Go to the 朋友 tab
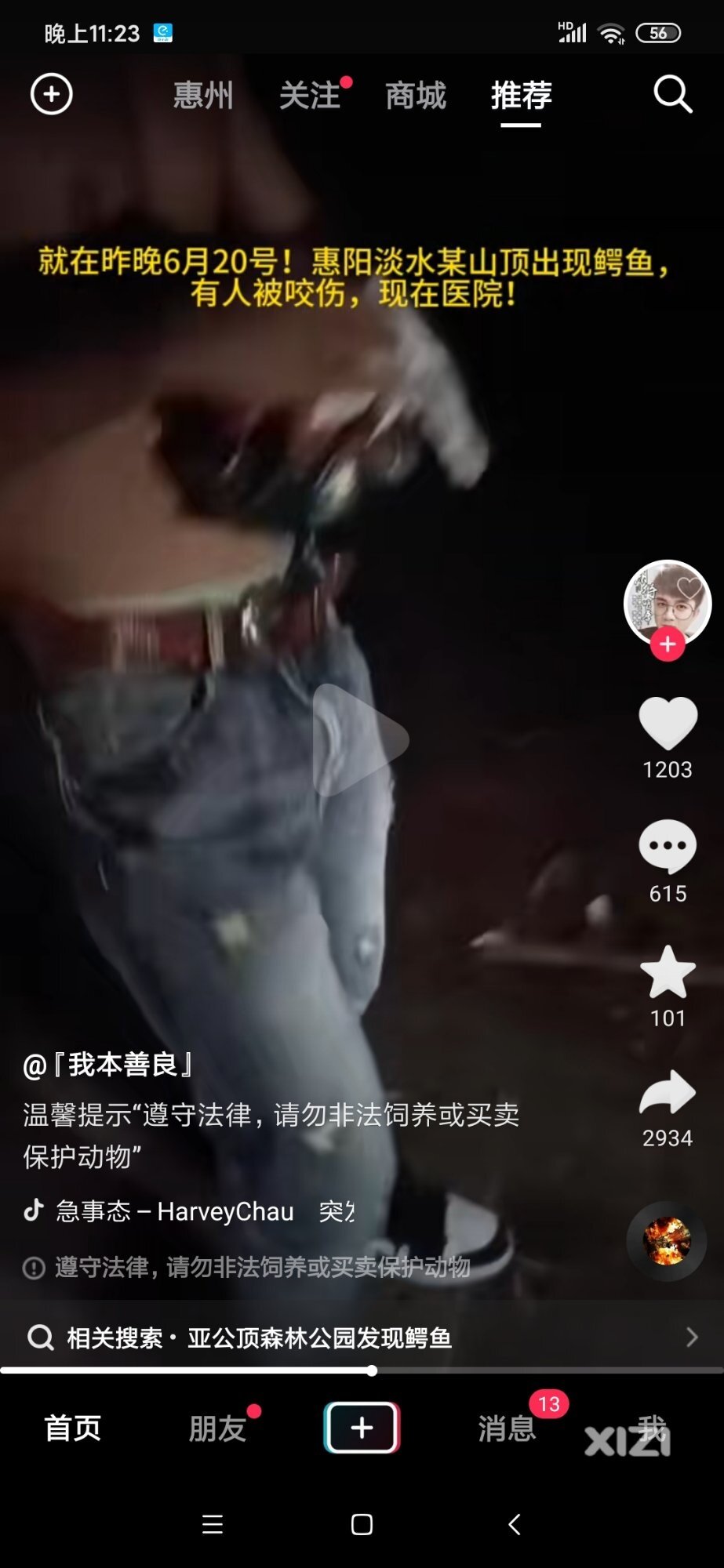The image size is (724, 1568). 218,1428
